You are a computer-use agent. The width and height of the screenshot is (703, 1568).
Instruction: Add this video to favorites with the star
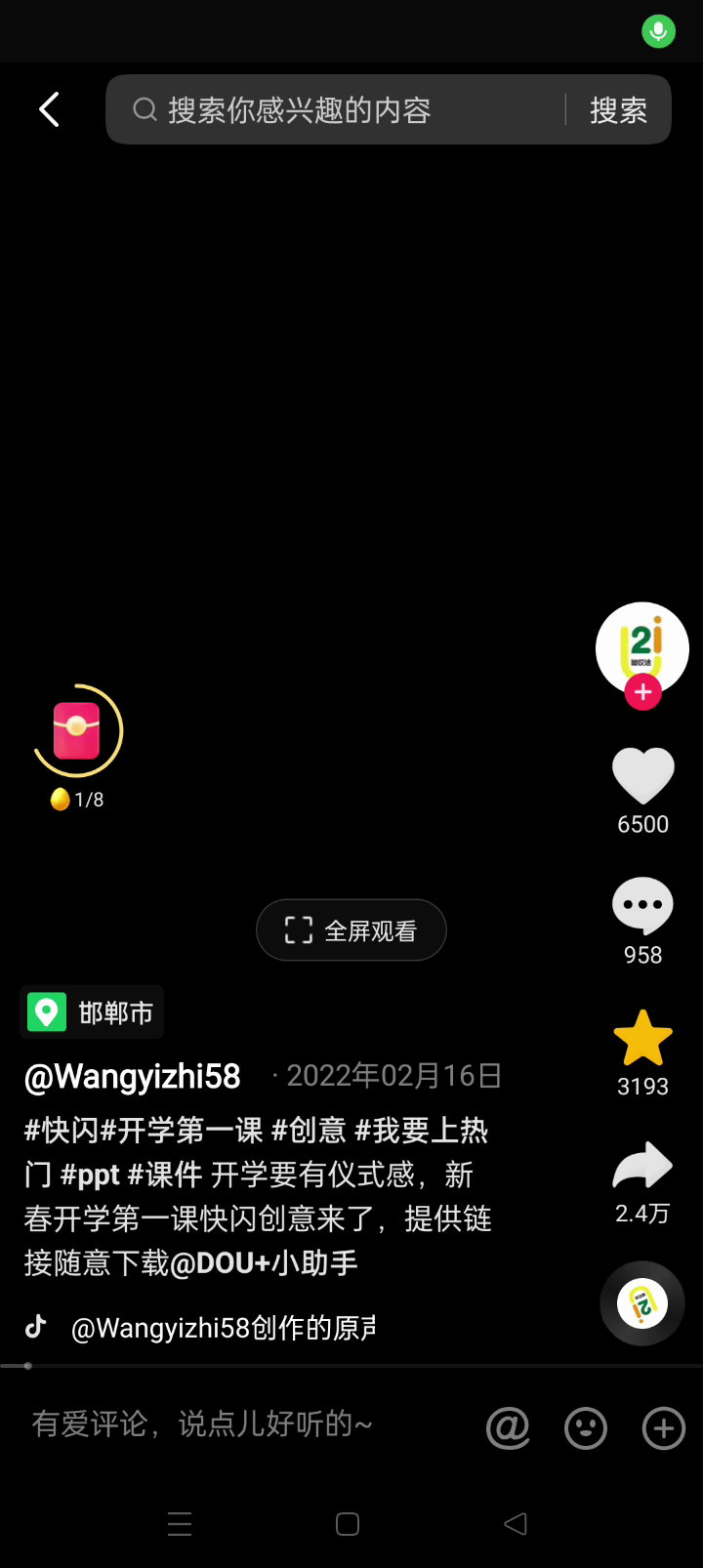tap(642, 1039)
